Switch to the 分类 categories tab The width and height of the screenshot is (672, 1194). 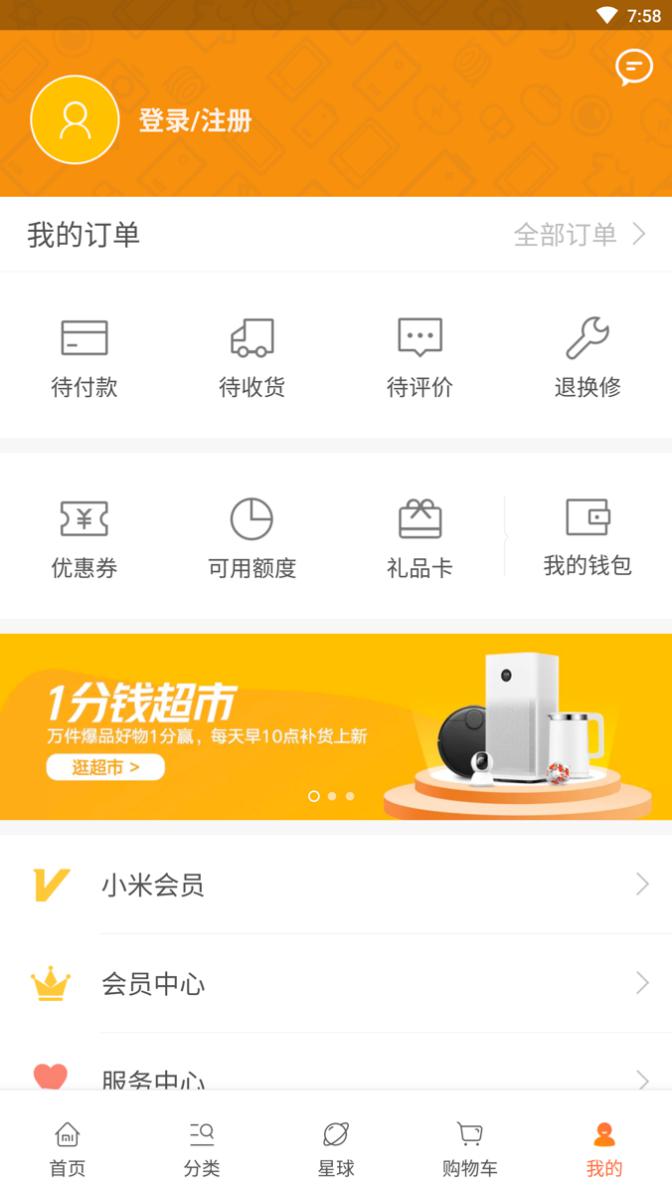click(x=202, y=1149)
